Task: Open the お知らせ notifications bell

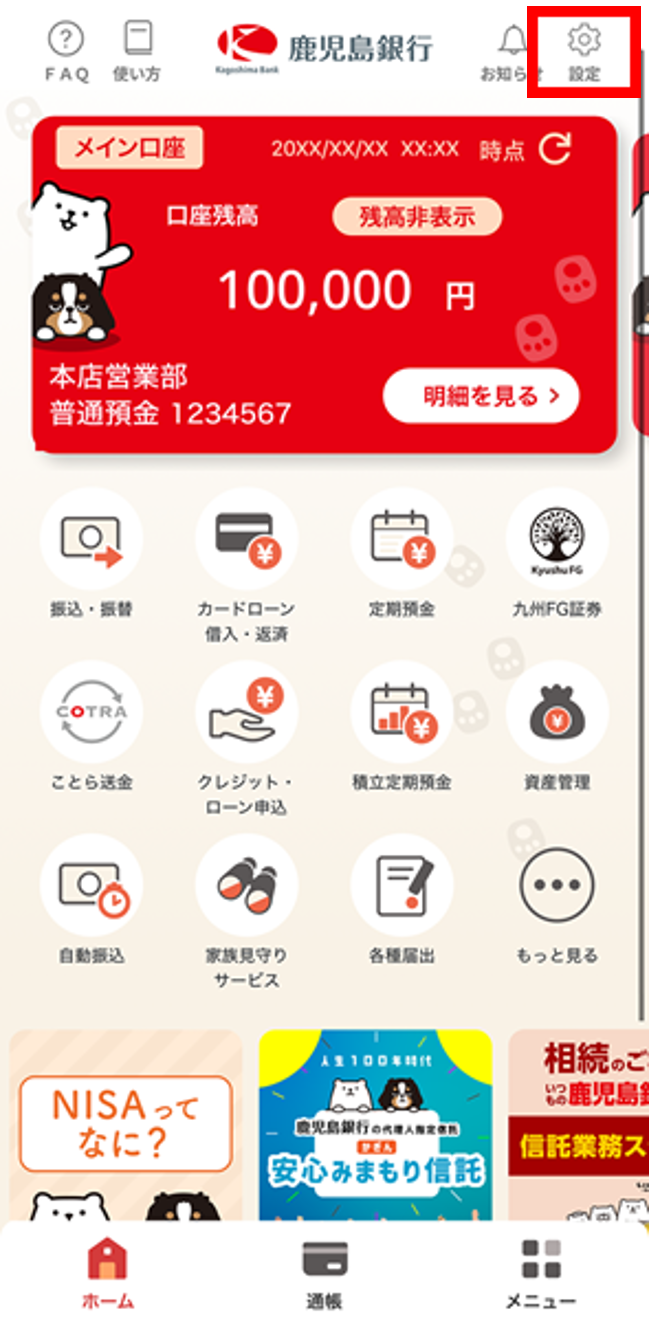Action: (x=511, y=52)
